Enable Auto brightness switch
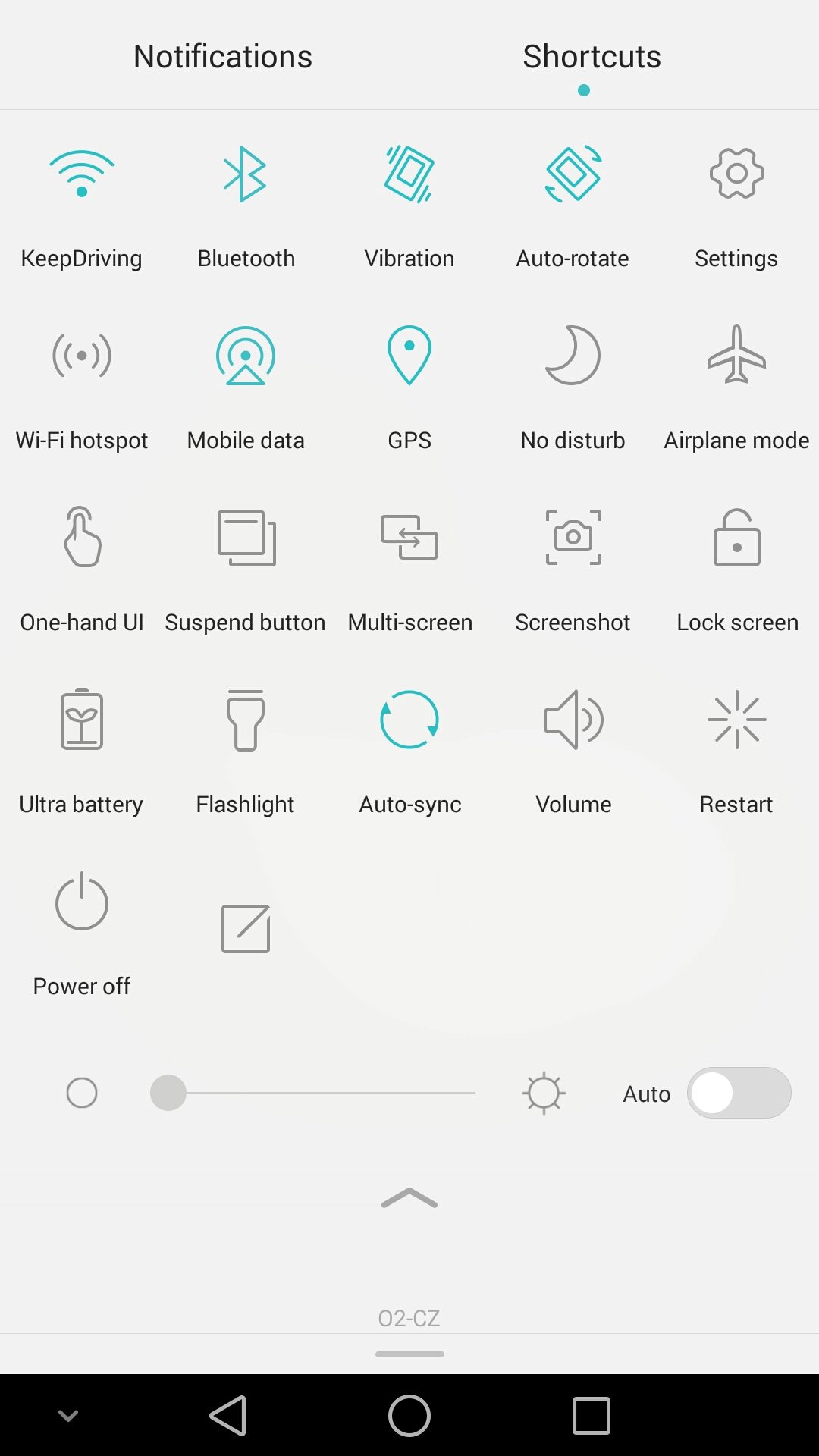Viewport: 819px width, 1456px height. tap(739, 1093)
